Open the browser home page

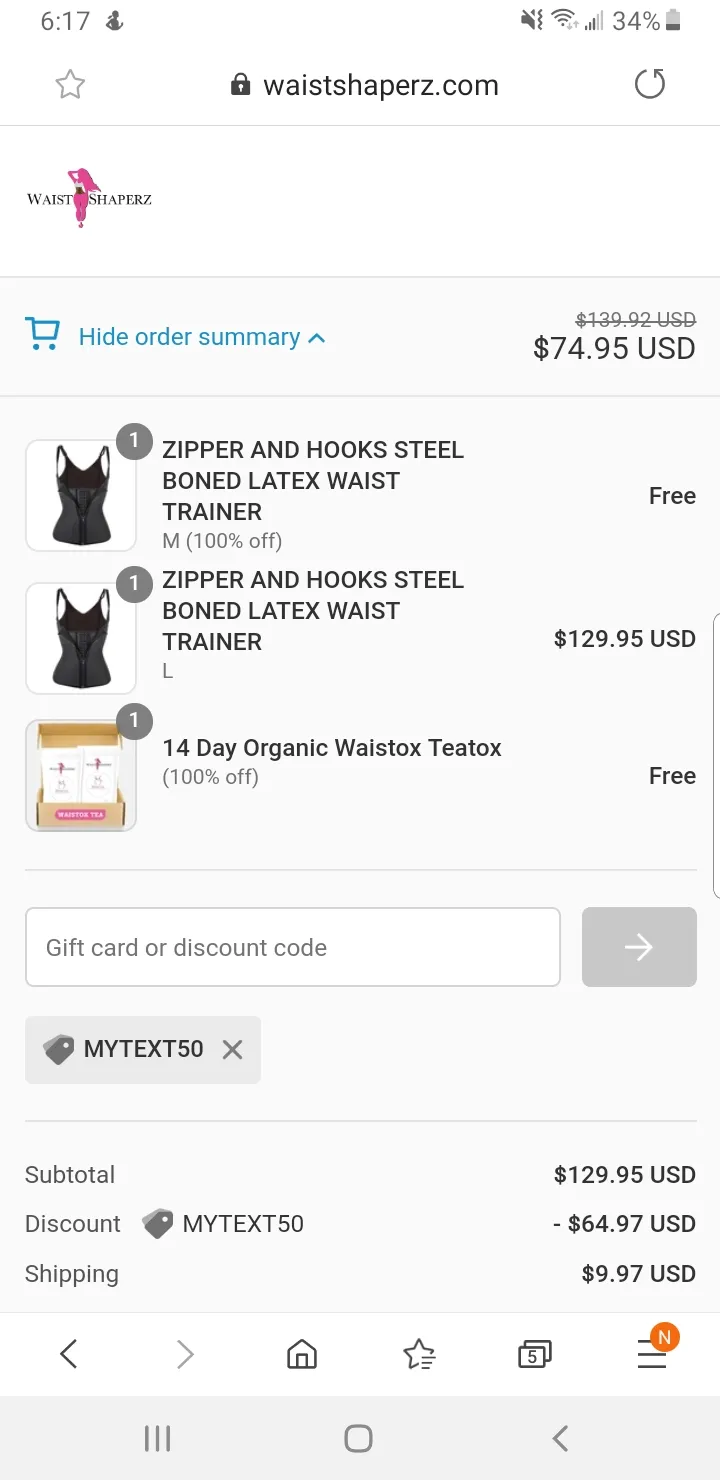coord(301,1354)
